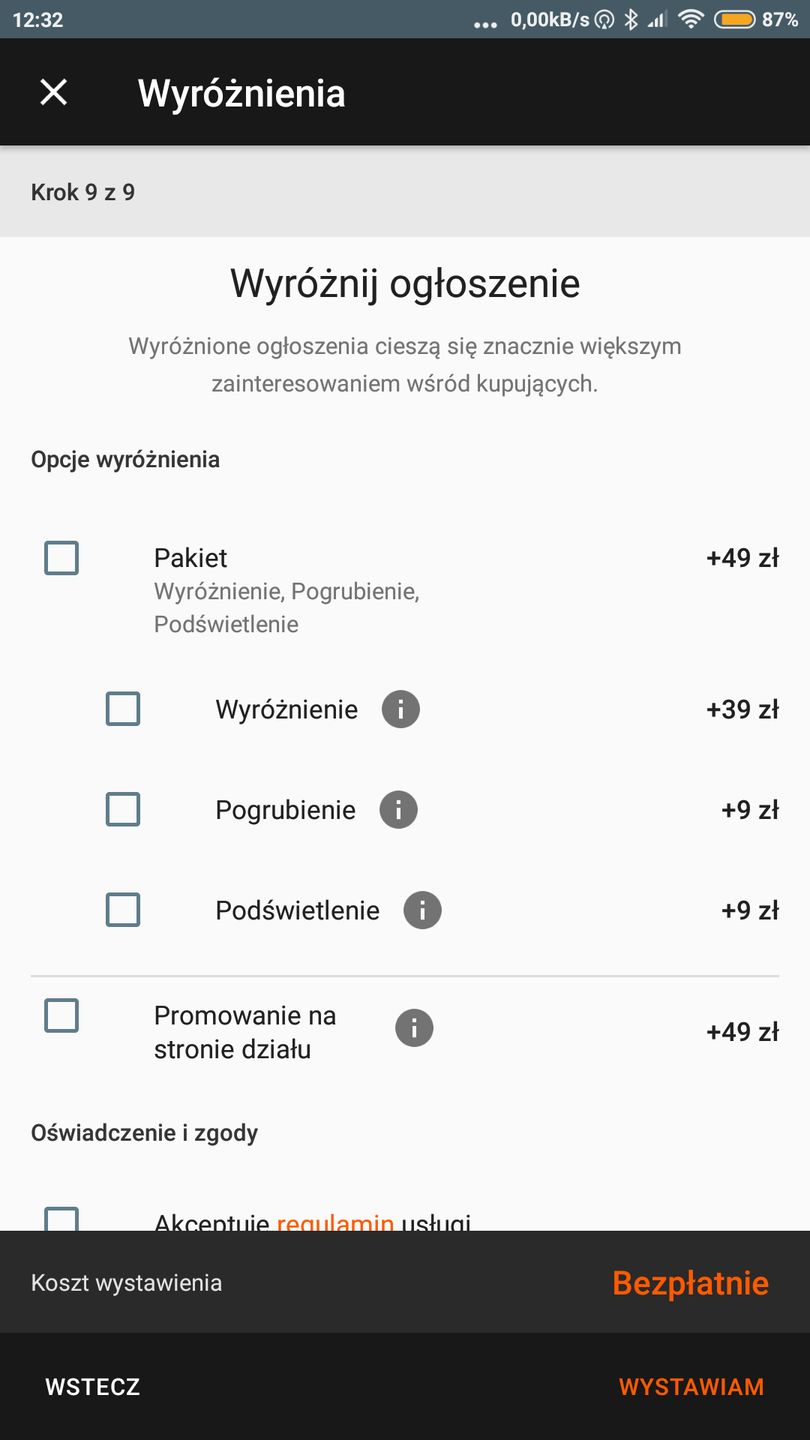Close the Wyróżnienia screen with the X
810x1440 pixels.
coord(53,92)
